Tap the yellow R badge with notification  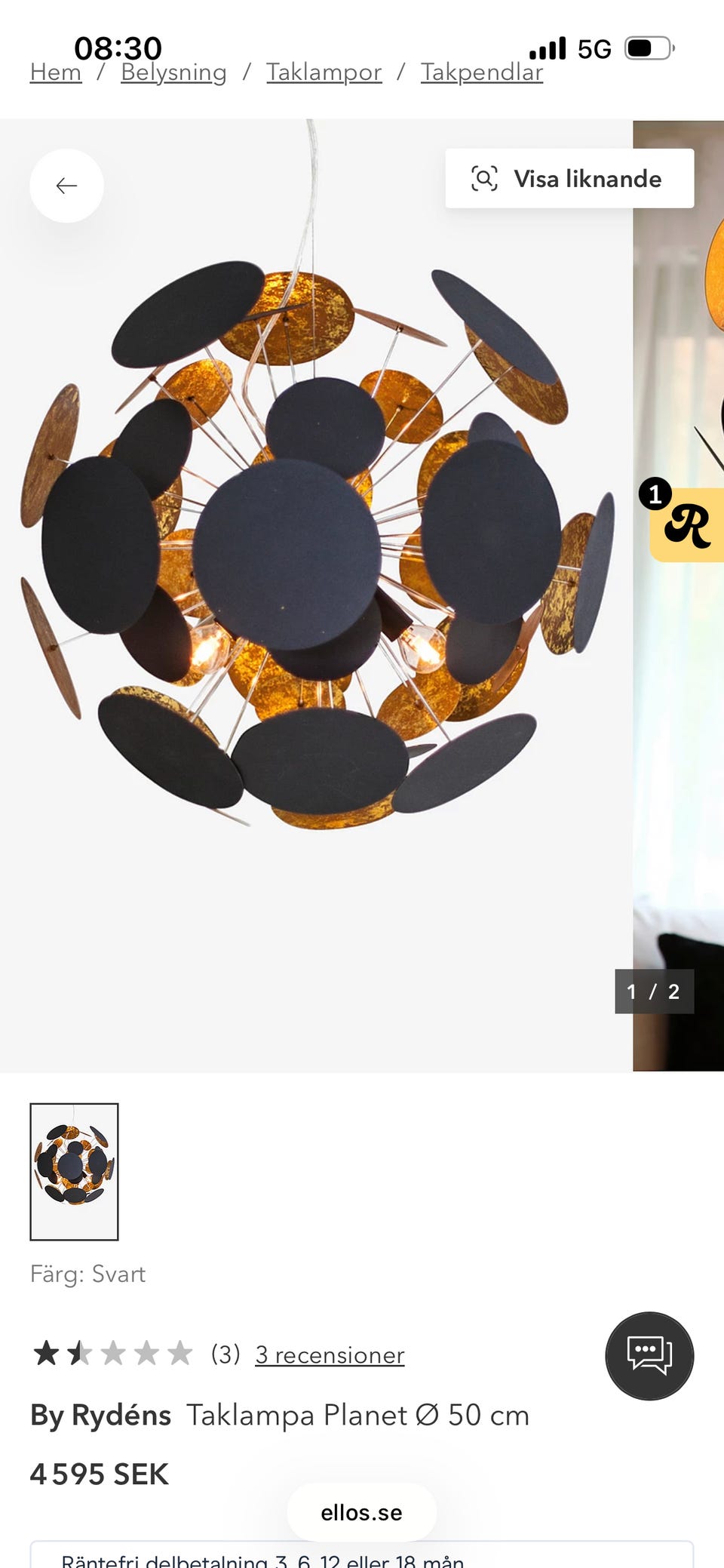point(685,523)
